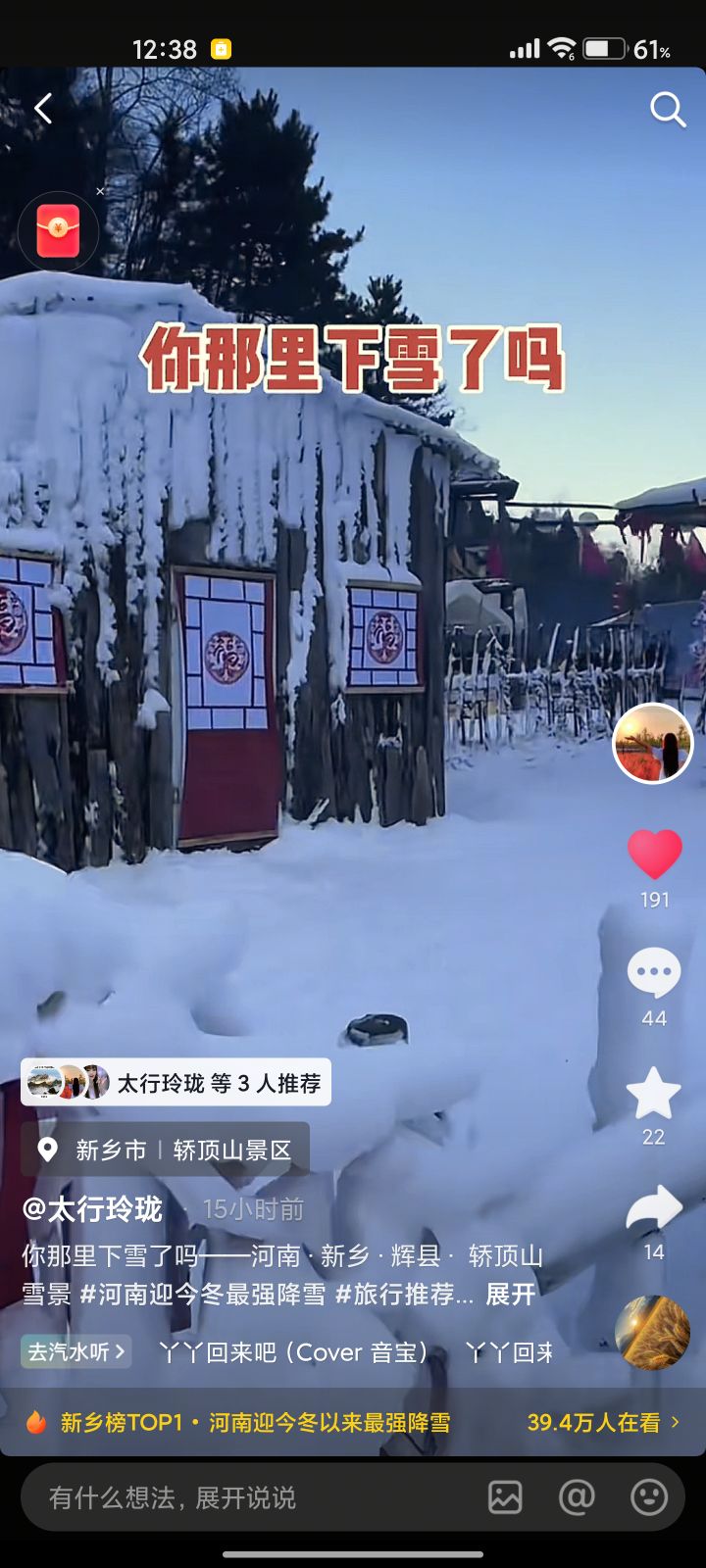Screen dimensions: 706x1568
Task: Open location tag 新乡市 轿顶山景区
Action: pyautogui.click(x=166, y=1150)
